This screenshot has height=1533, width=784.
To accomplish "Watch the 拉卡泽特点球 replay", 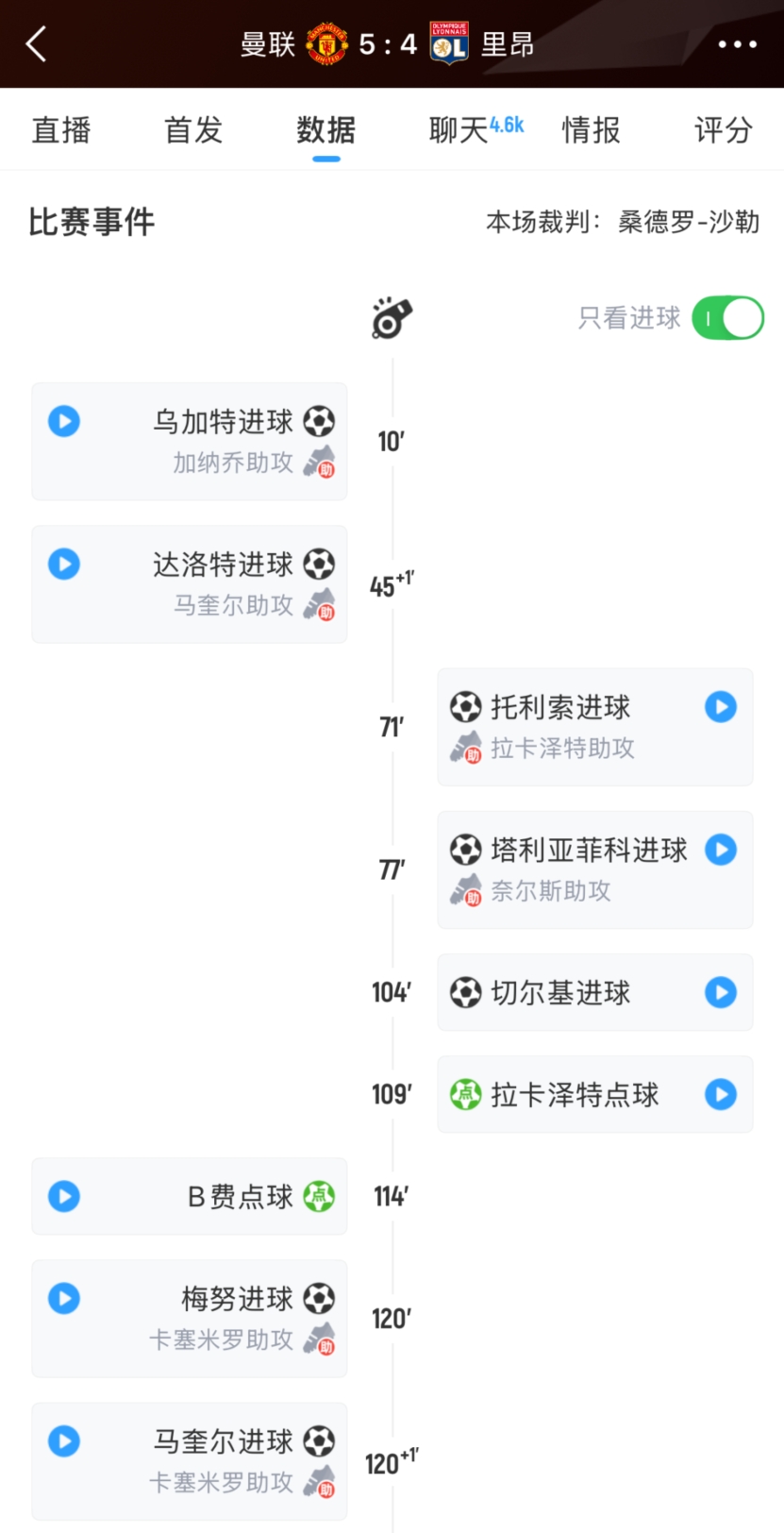I will tap(721, 1094).
